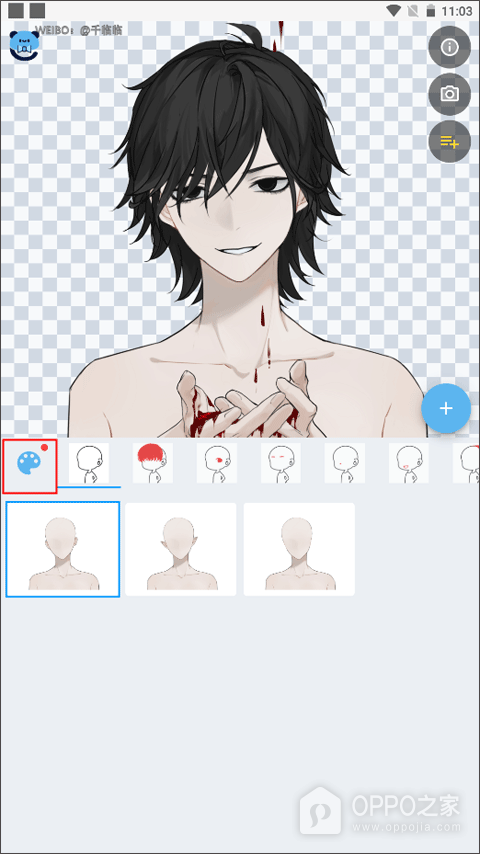The height and width of the screenshot is (854, 480).
Task: Open the info button
Action: 449,47
